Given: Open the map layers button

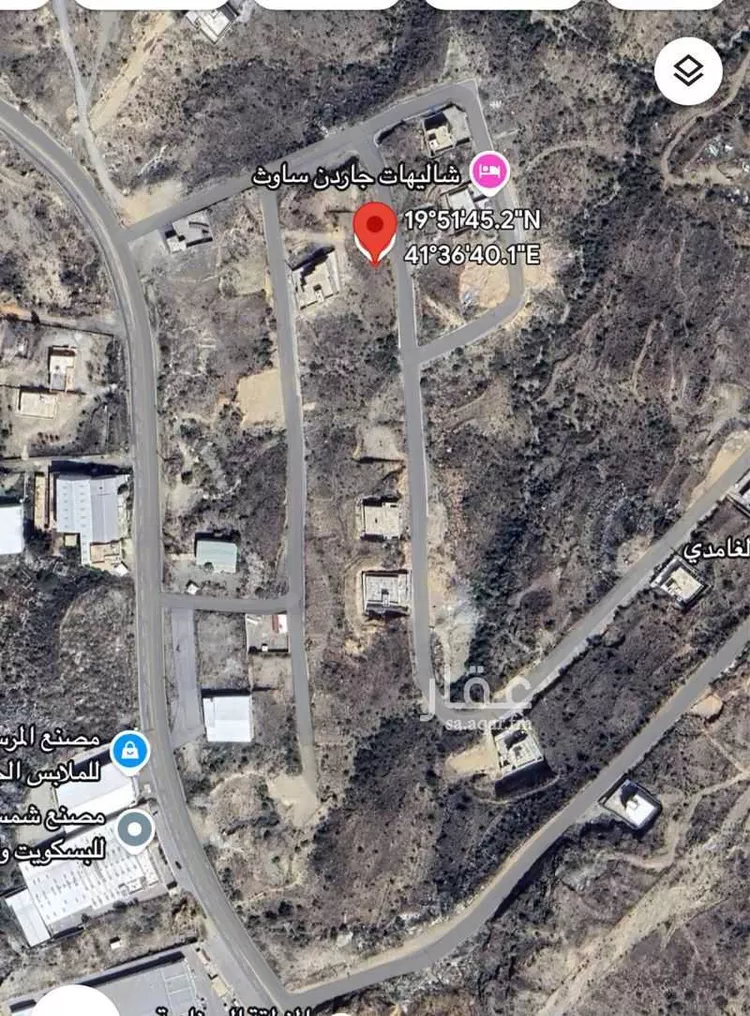Looking at the screenshot, I should click(688, 71).
